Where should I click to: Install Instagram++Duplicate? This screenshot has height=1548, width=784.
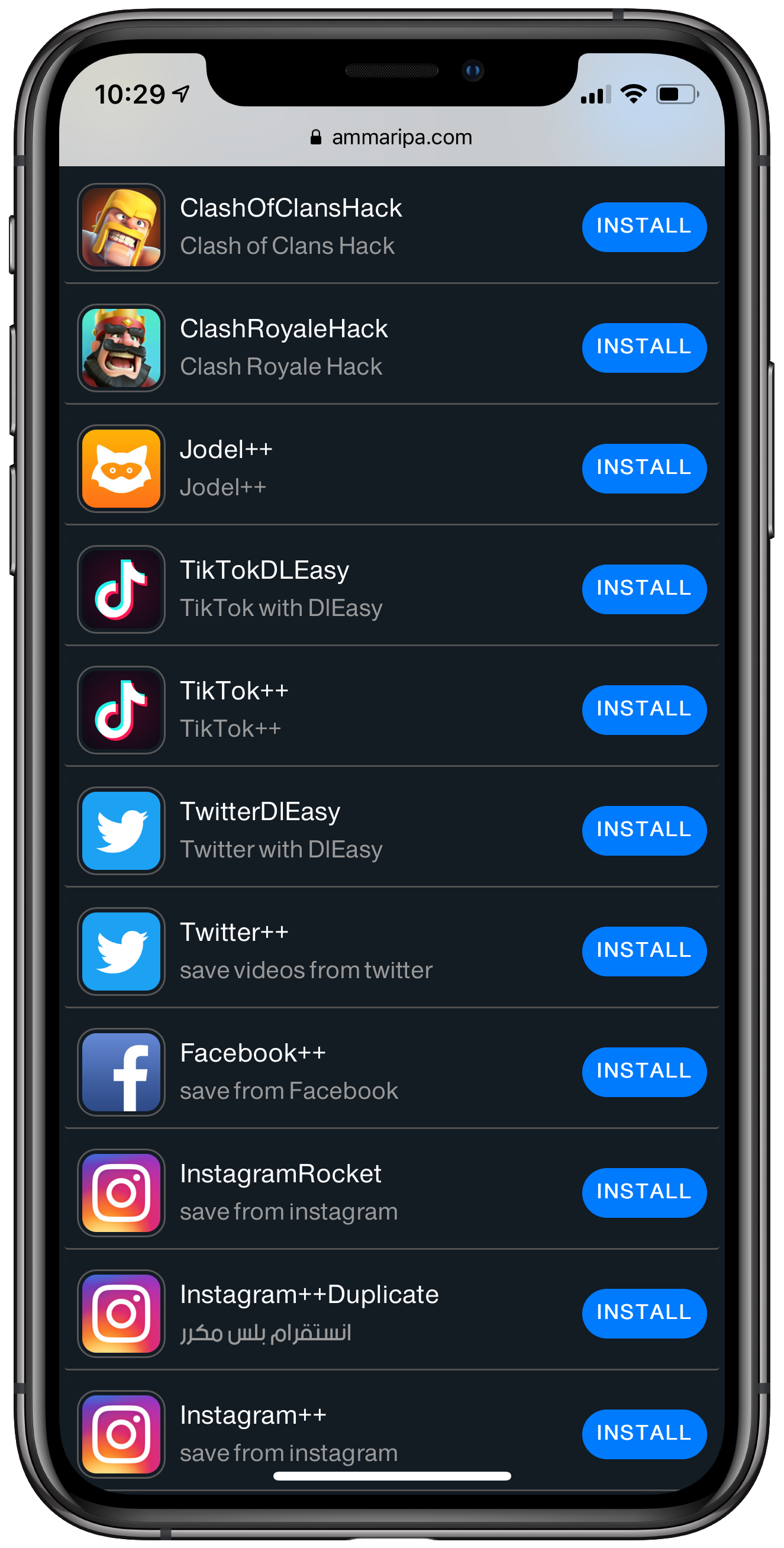point(643,1314)
